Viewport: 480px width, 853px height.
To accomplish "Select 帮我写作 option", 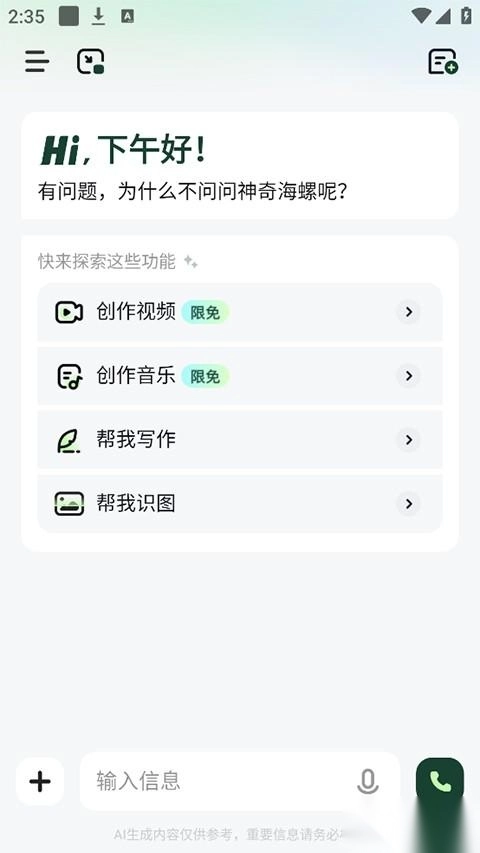I will [x=239, y=440].
